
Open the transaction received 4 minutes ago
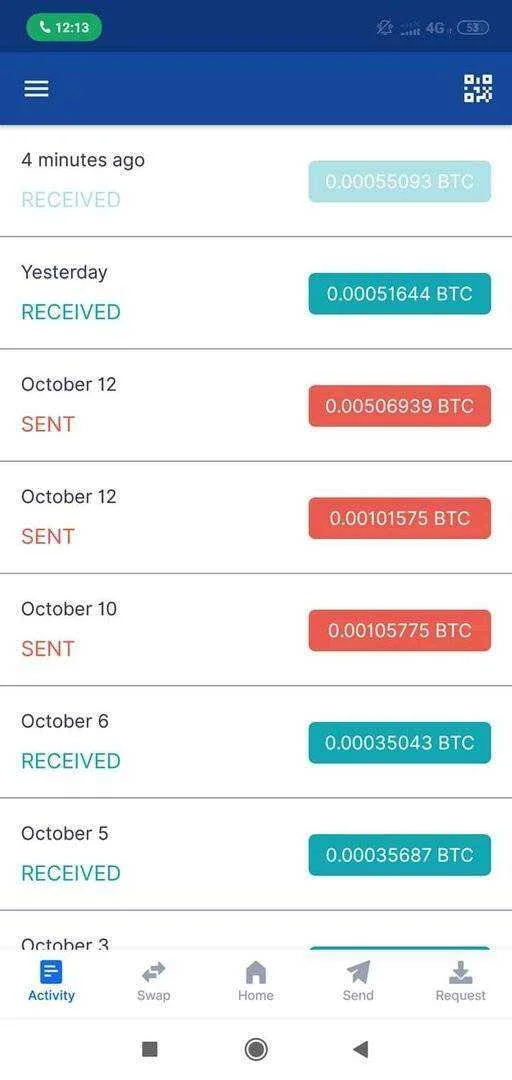pos(256,180)
